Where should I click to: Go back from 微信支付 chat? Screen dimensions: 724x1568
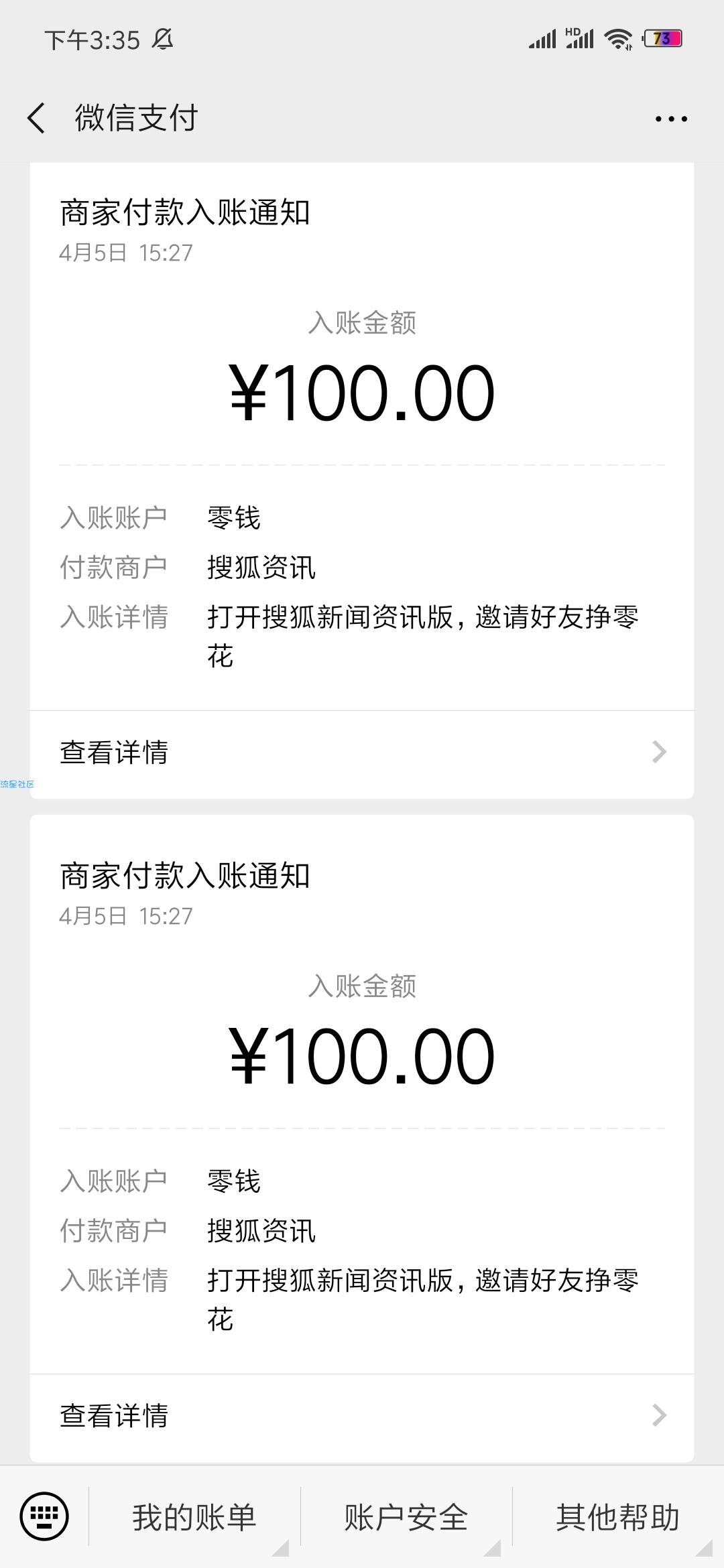point(36,119)
